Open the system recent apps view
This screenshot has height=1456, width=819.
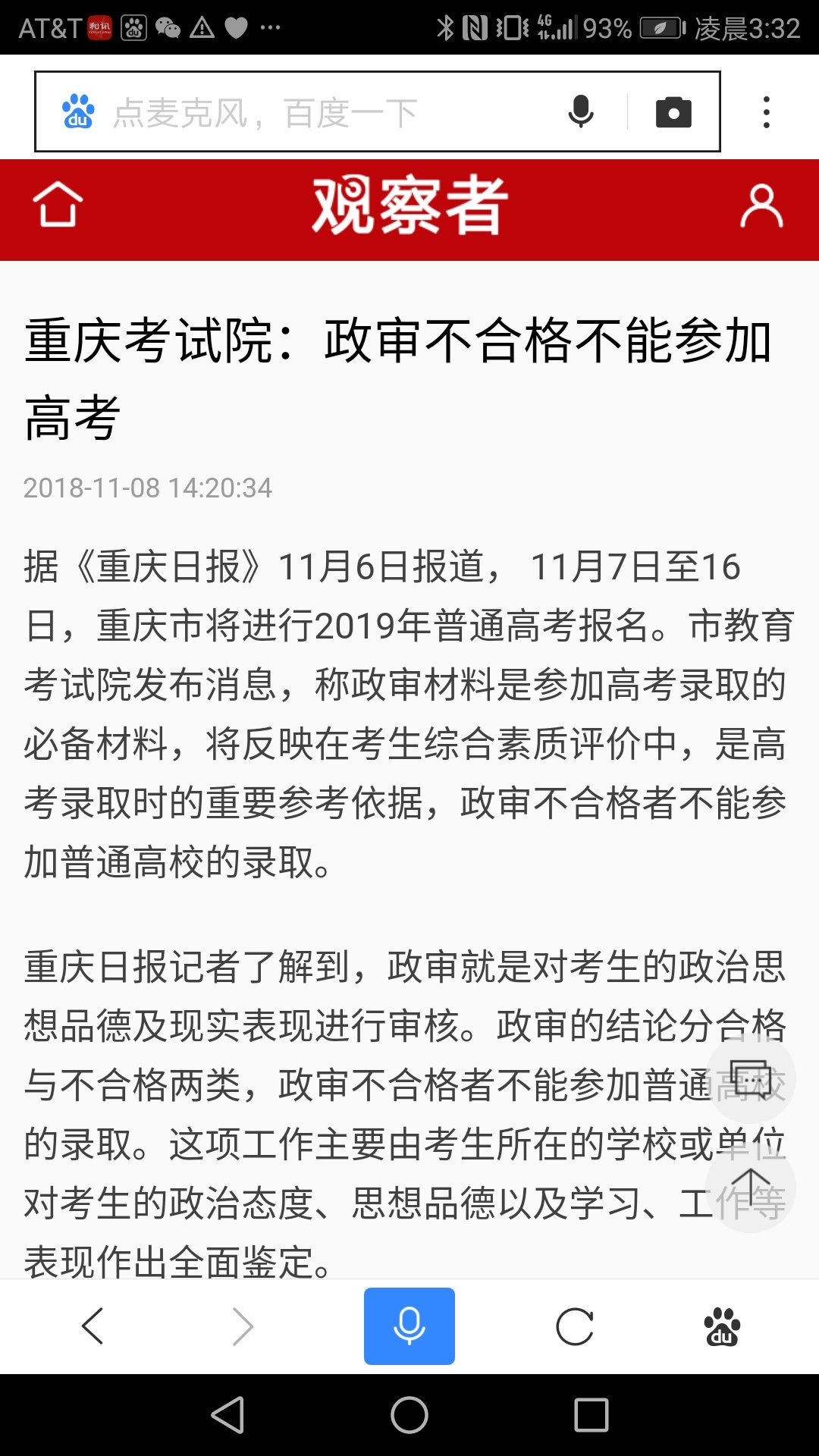click(591, 1415)
